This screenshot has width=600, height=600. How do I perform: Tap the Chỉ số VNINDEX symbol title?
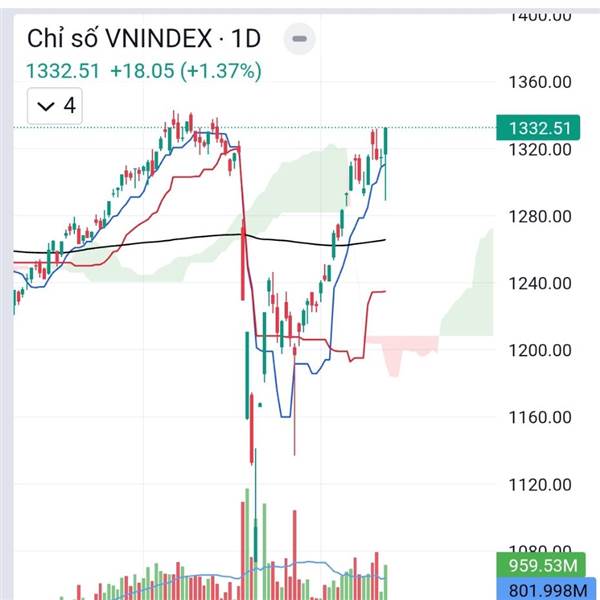tap(120, 38)
